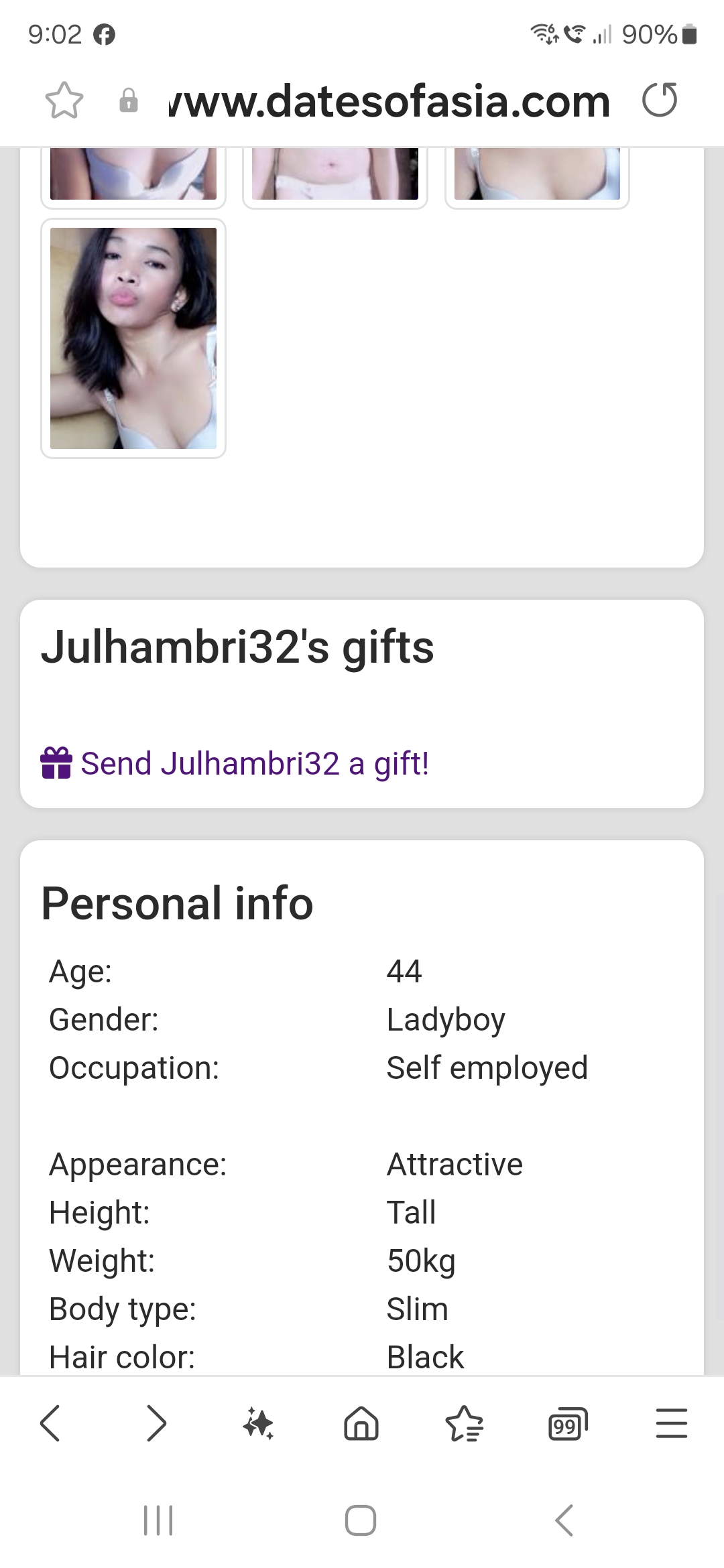Screen dimensions: 724x1568
Task: Go forward in browser history
Action: tap(156, 1423)
